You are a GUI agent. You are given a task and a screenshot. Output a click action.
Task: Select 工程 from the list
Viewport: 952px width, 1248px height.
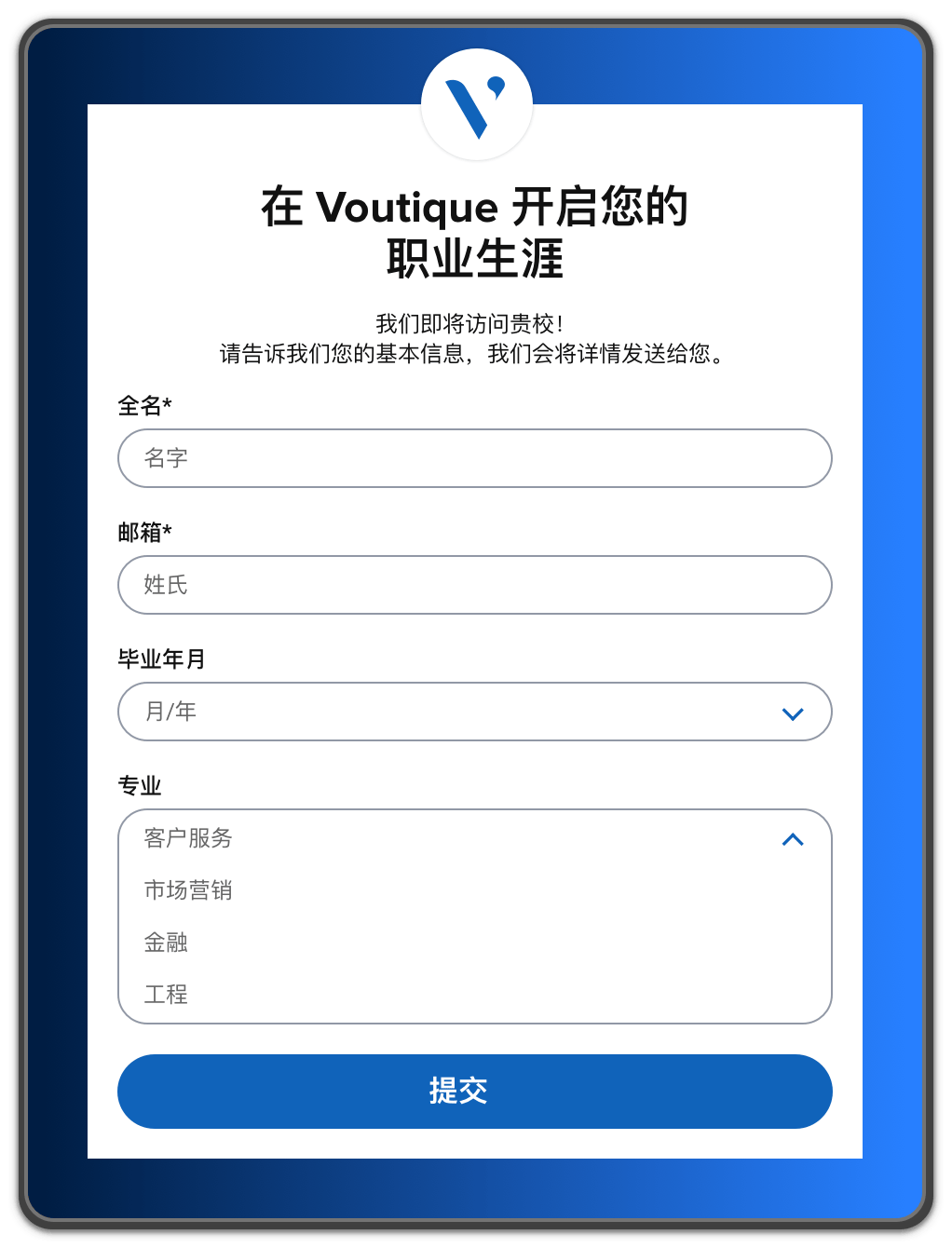(167, 995)
